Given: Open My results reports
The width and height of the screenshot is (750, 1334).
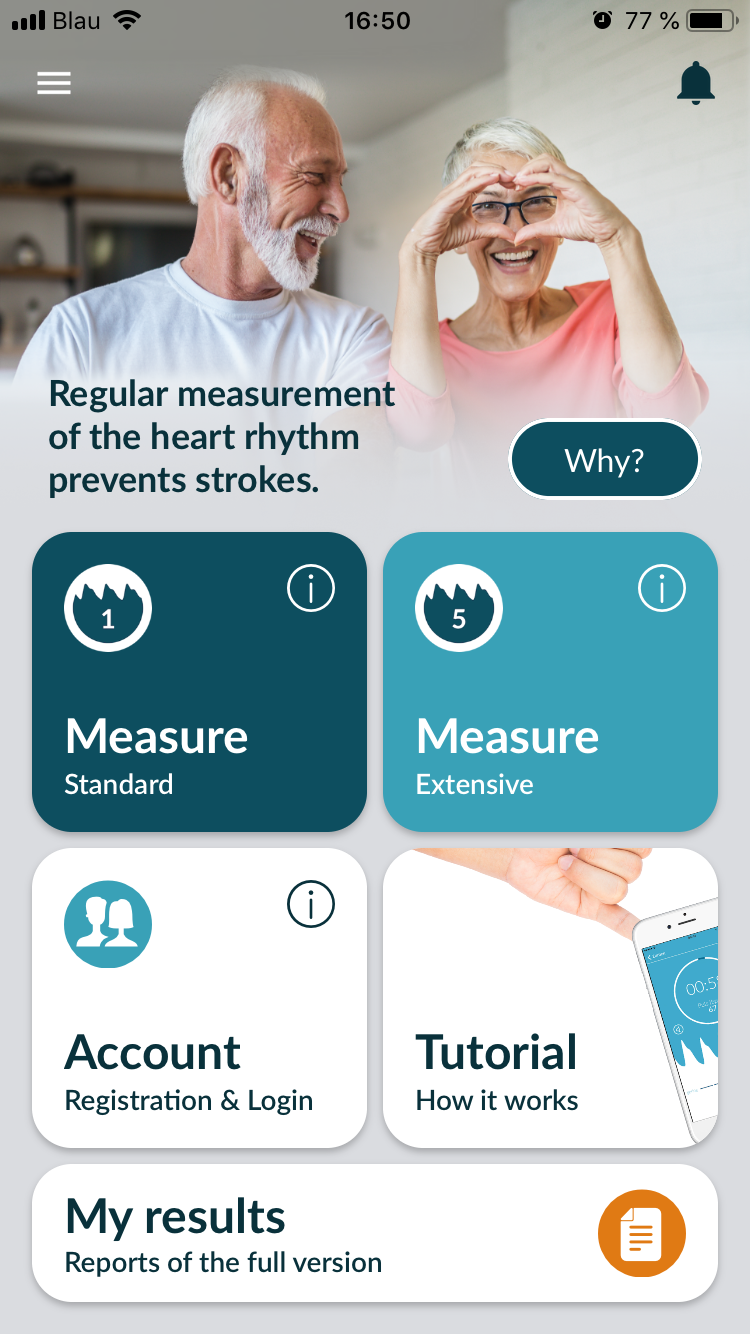Looking at the screenshot, I should pyautogui.click(x=374, y=1233).
